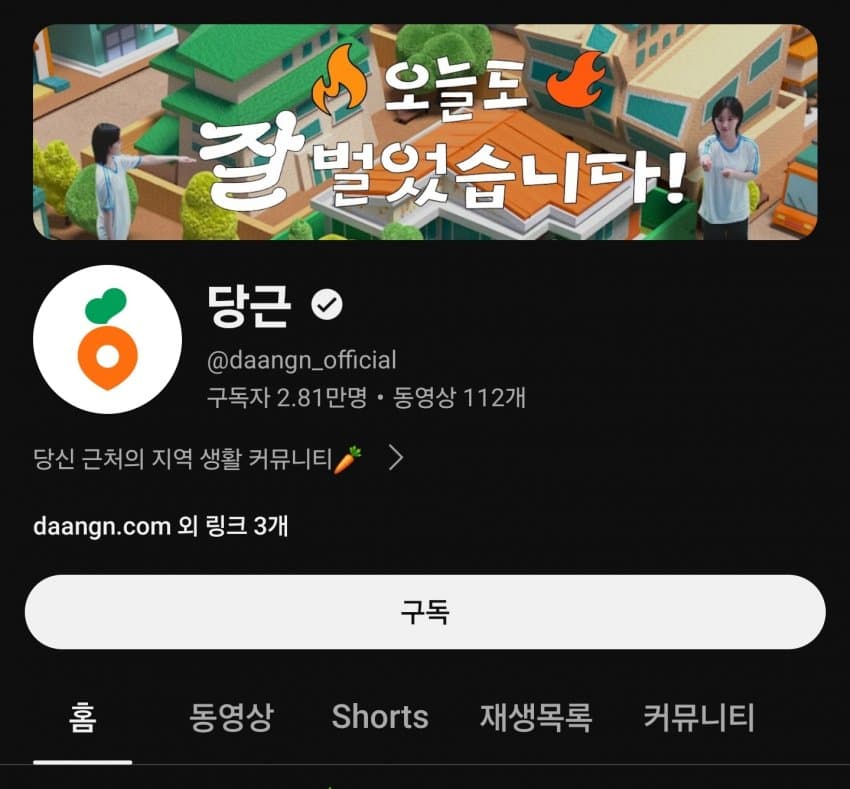Expand the channel description chevron

point(396,459)
